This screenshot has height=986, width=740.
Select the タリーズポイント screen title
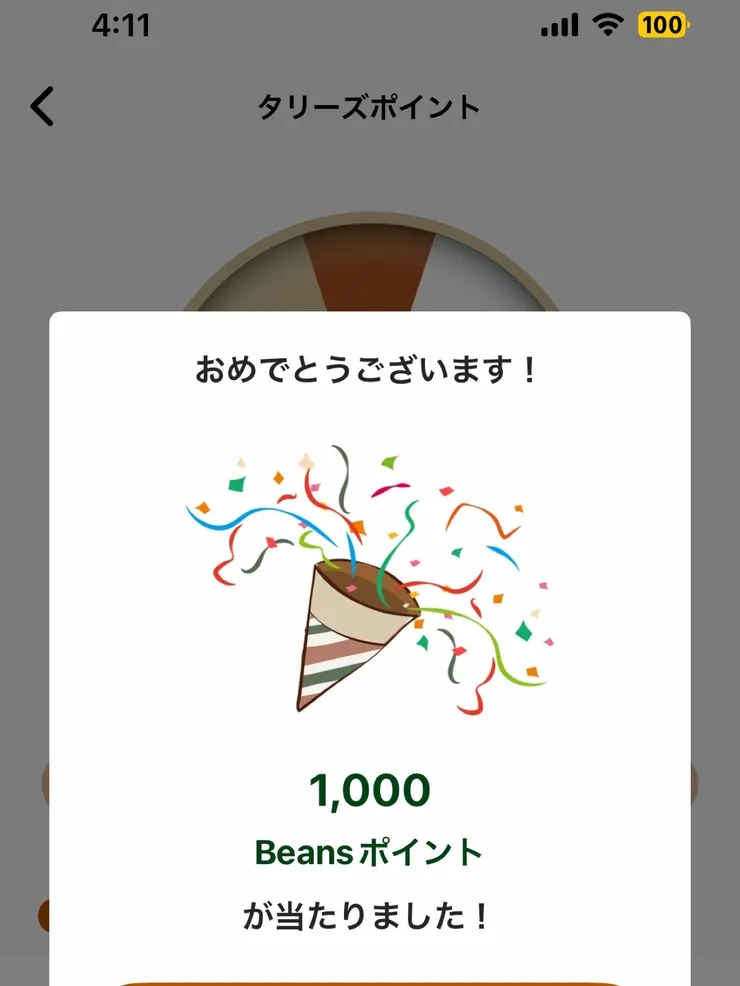tap(370, 108)
